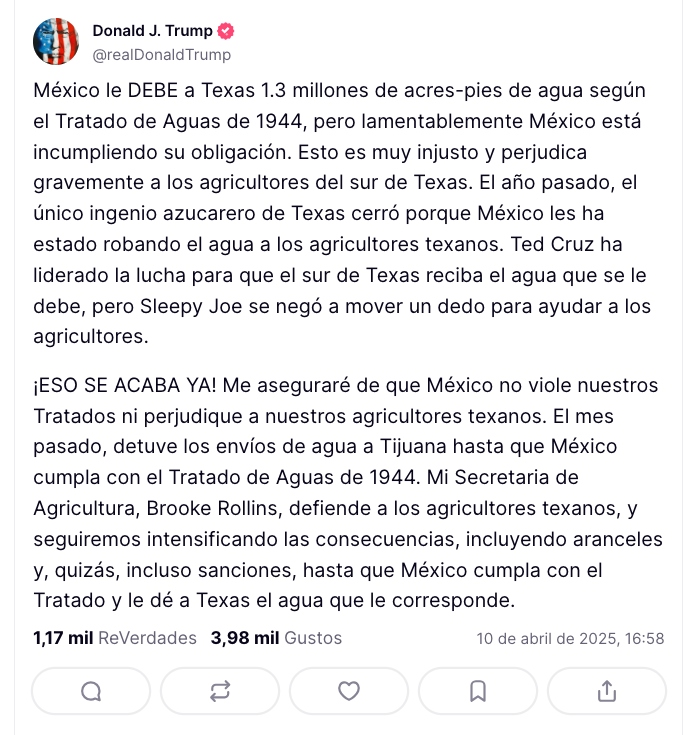View the 3,98 mil Gustos list
This screenshot has height=735, width=700.
point(276,638)
